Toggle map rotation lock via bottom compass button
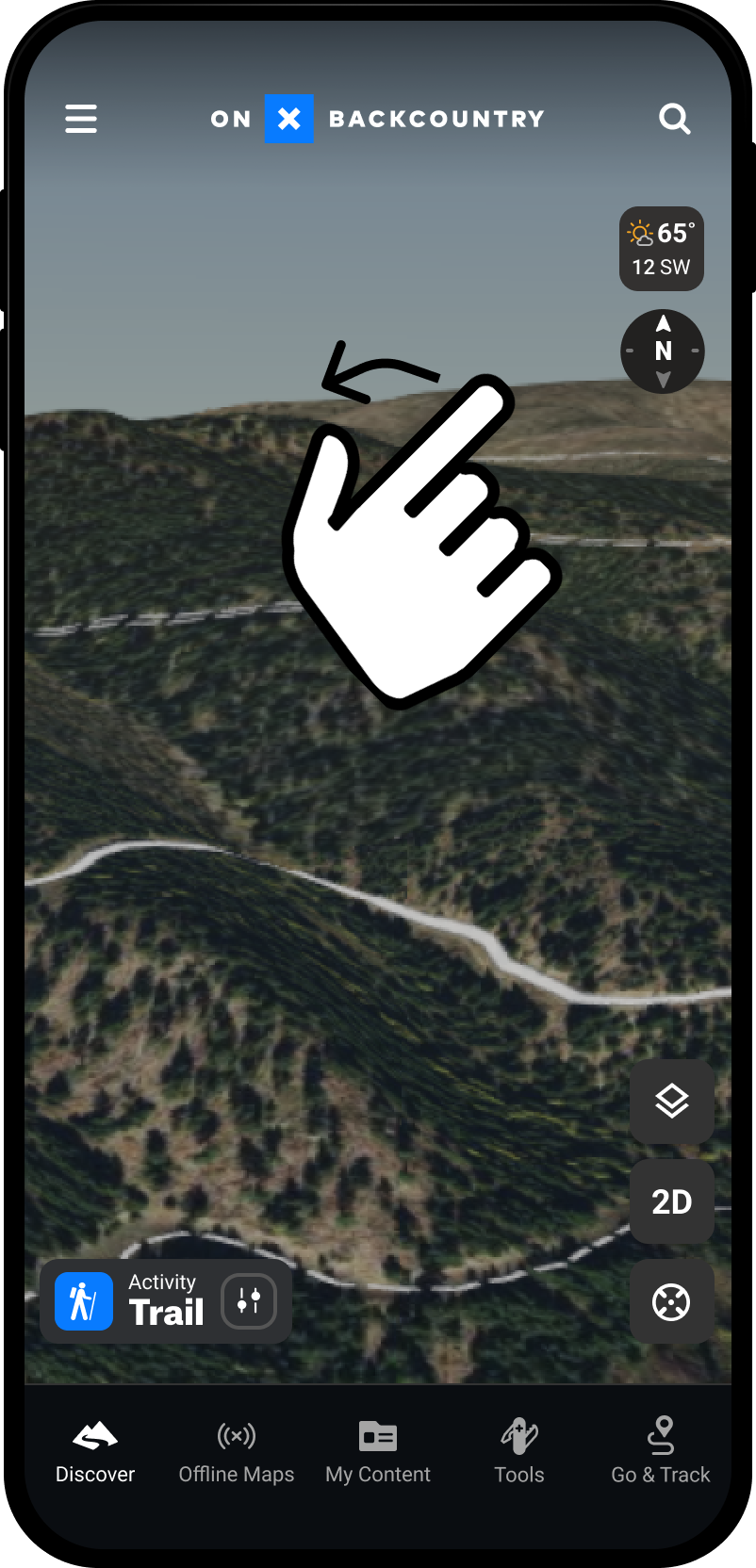 670,1301
